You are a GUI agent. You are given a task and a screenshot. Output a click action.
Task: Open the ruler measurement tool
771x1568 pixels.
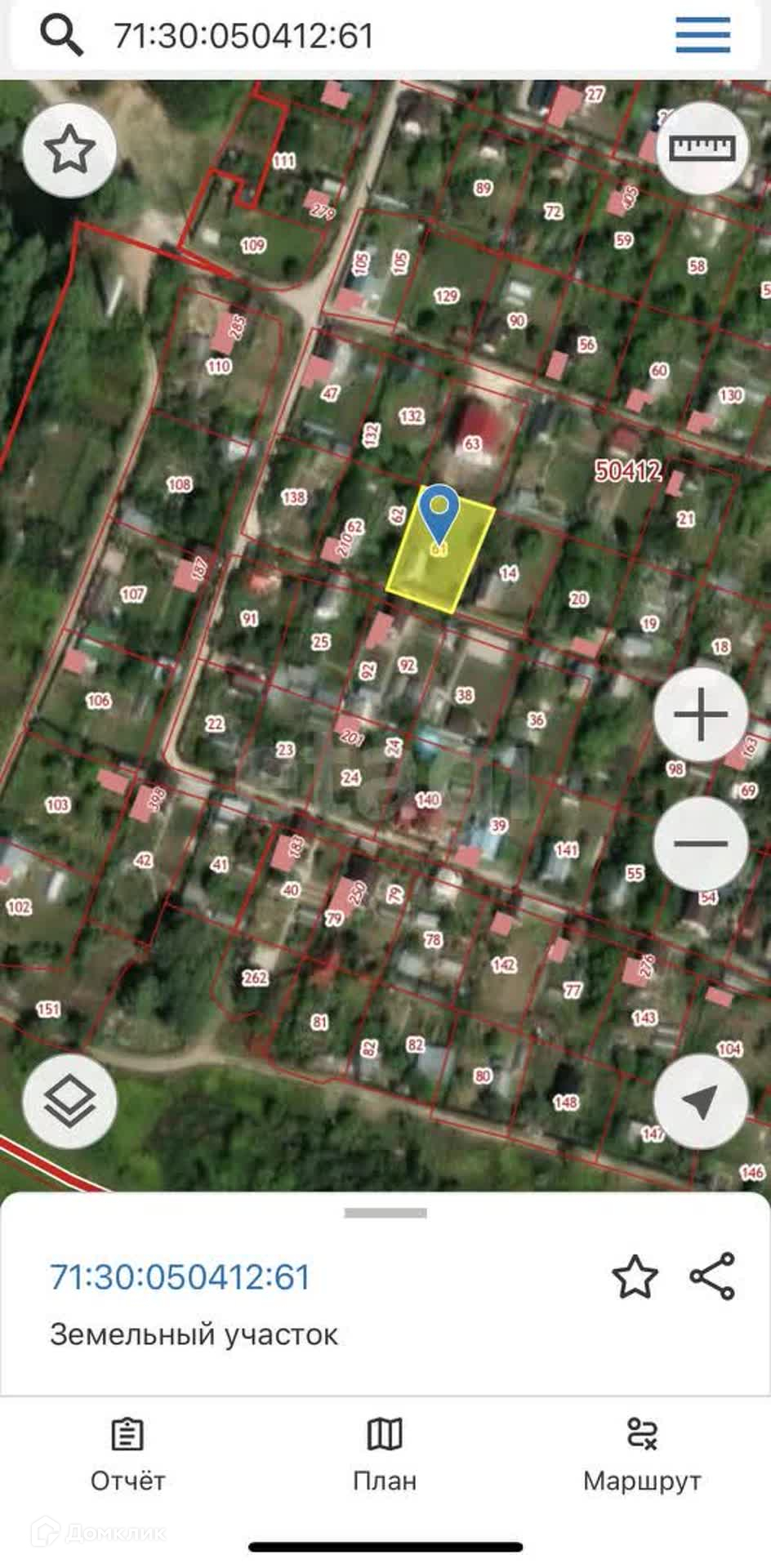[x=702, y=148]
